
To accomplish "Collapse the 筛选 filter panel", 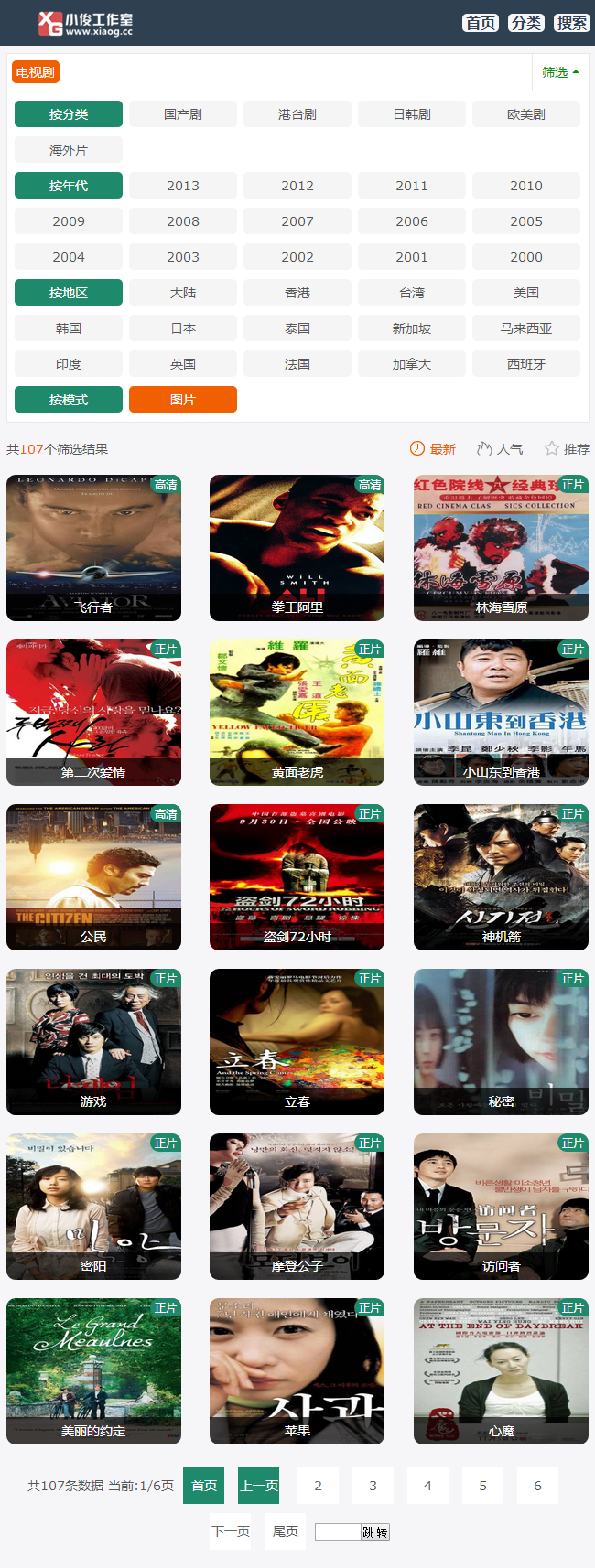I will 560,72.
